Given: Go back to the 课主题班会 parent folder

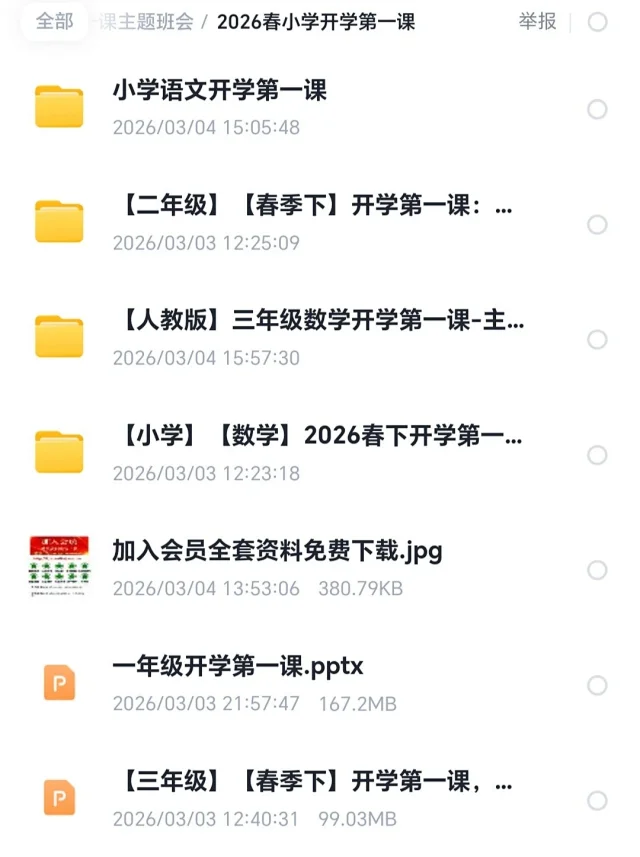Looking at the screenshot, I should (145, 22).
